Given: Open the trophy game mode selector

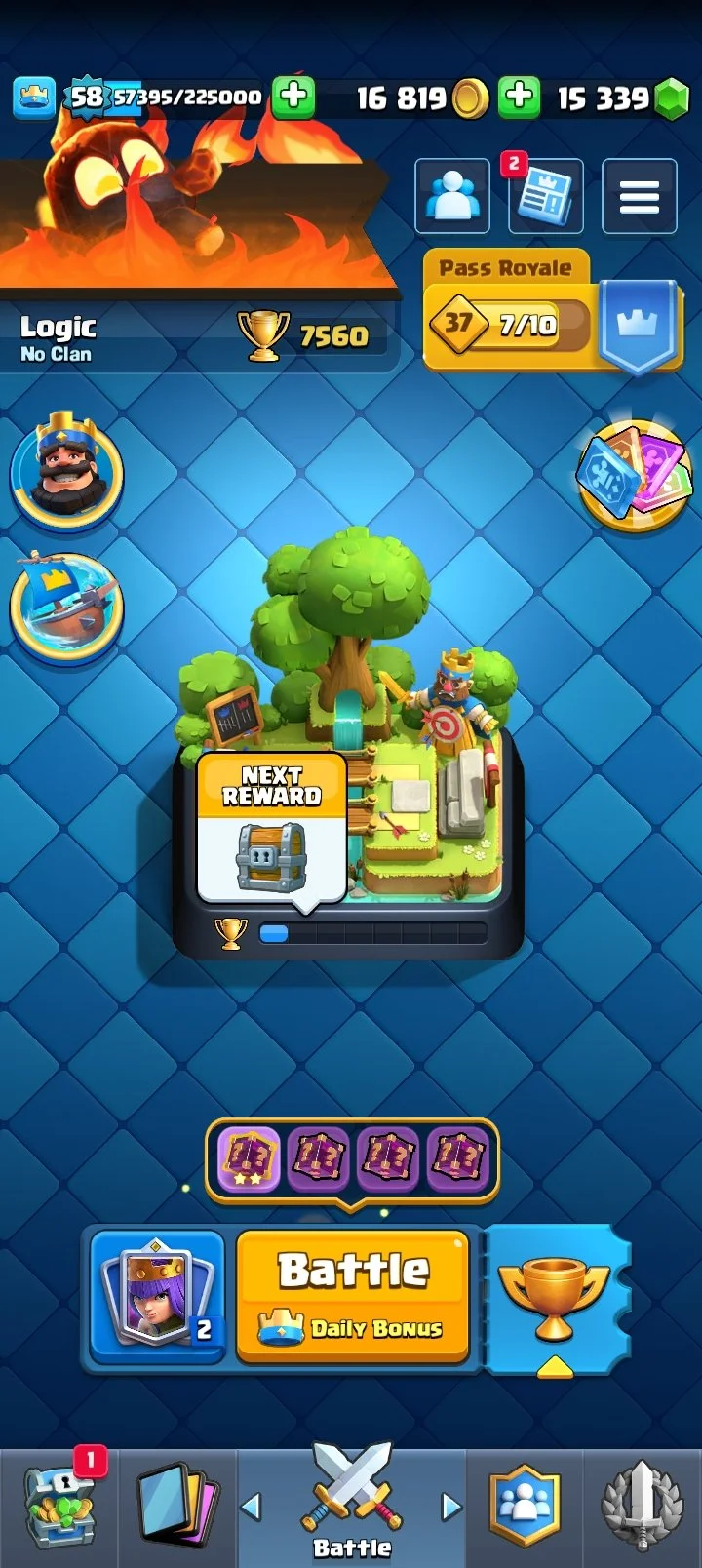Looking at the screenshot, I should tap(554, 1294).
